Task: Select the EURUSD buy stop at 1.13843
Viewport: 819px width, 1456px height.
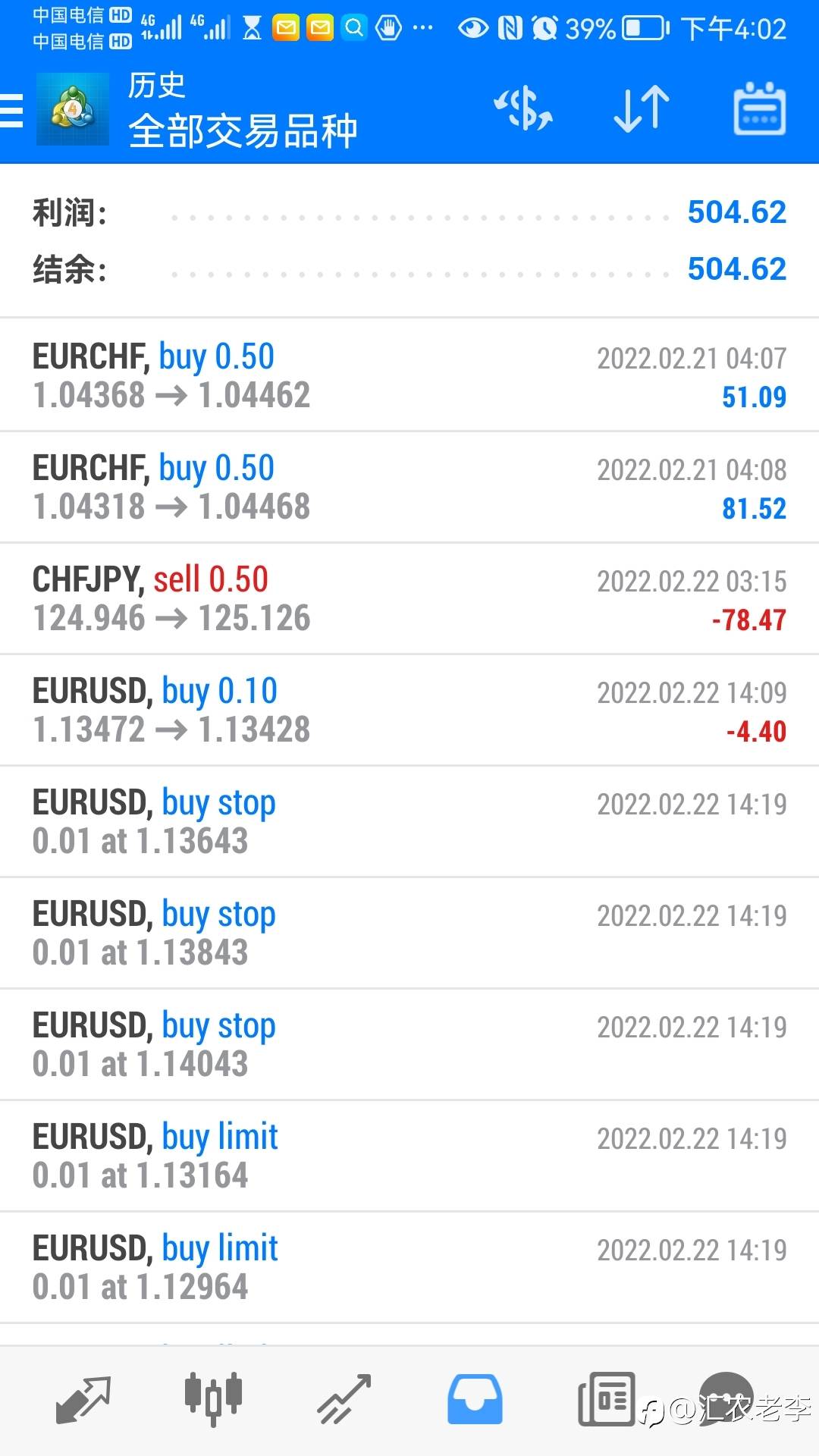Action: 409,933
